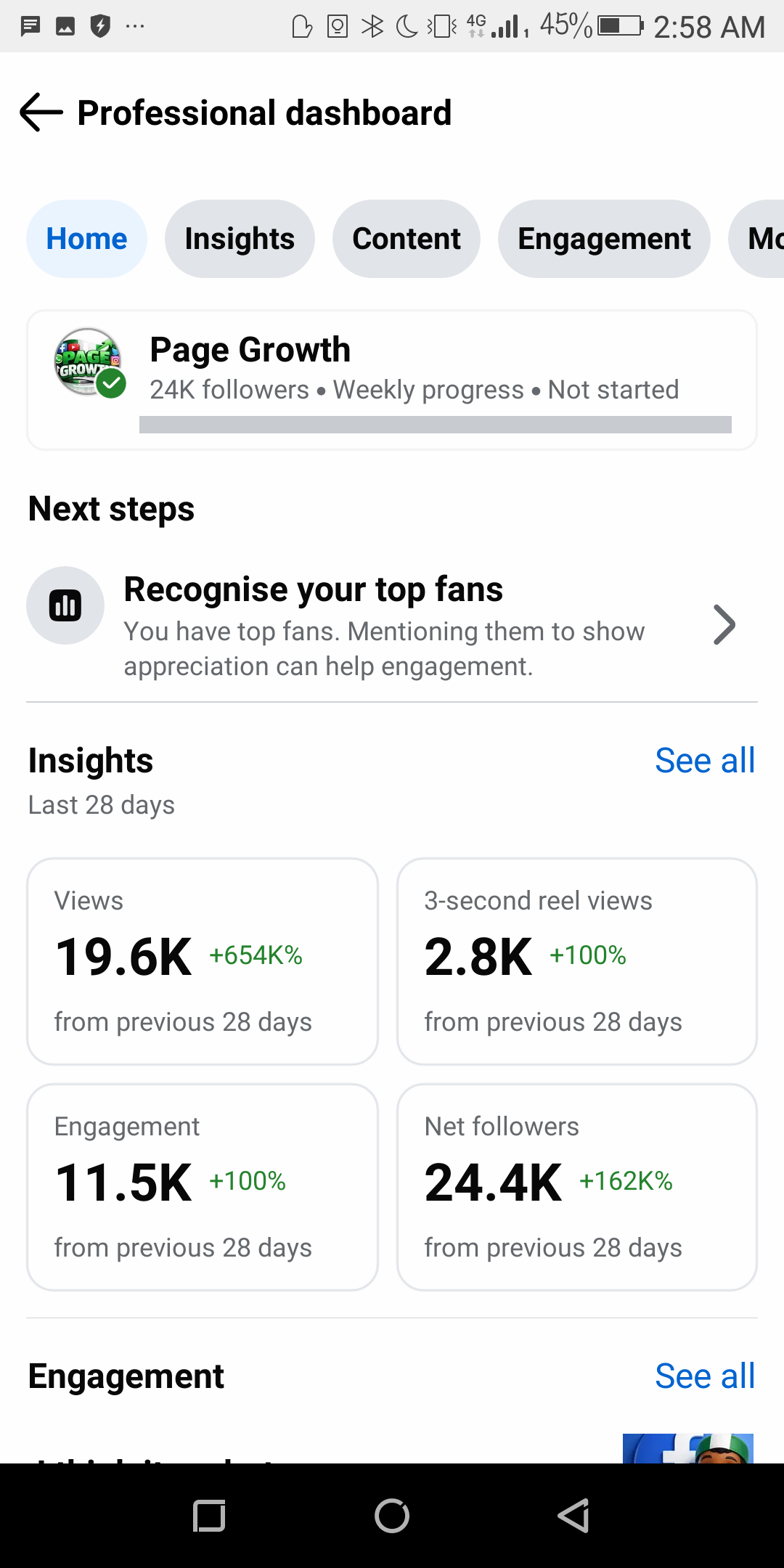Open recent apps from navigation bar
This screenshot has height=1568, width=784.
(210, 1516)
